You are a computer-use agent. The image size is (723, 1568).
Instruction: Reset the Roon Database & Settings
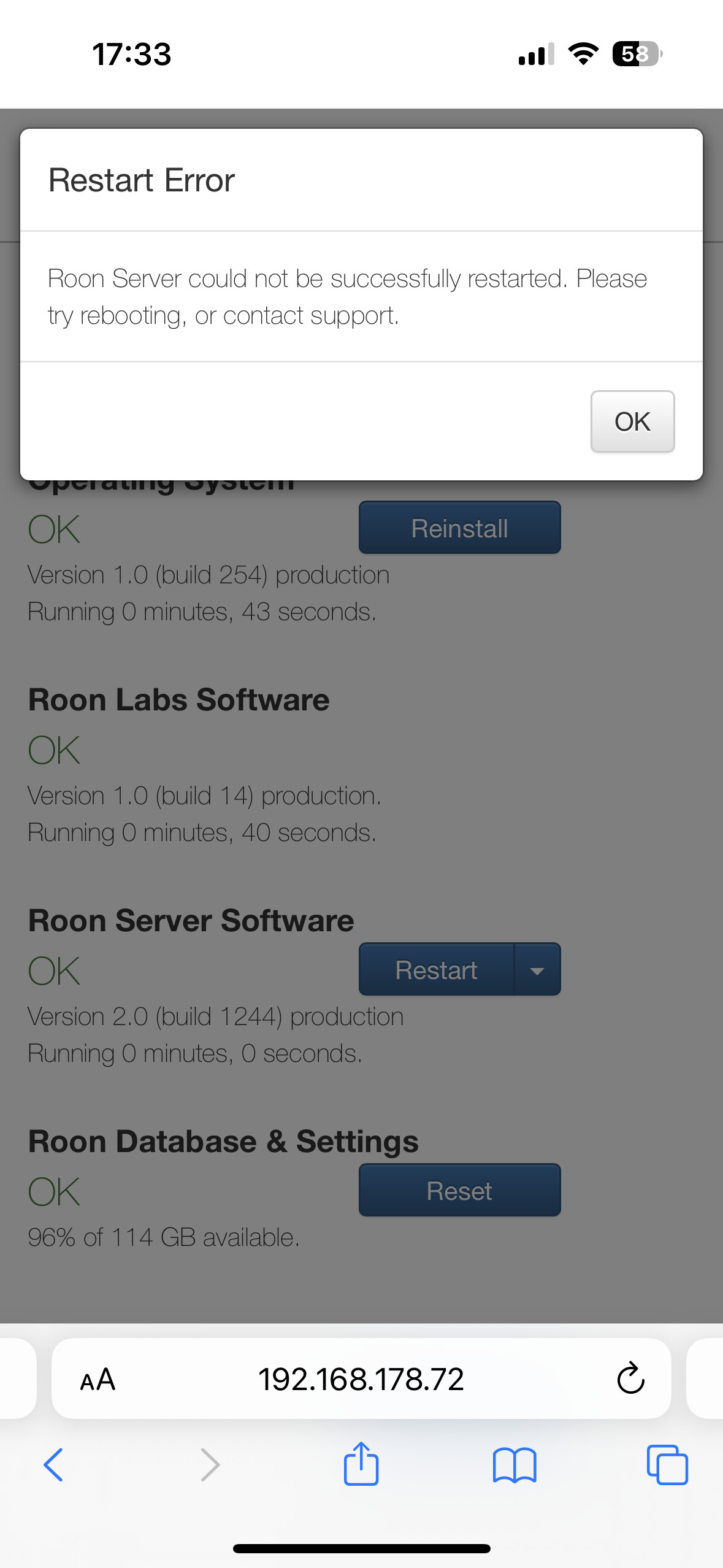click(459, 1190)
